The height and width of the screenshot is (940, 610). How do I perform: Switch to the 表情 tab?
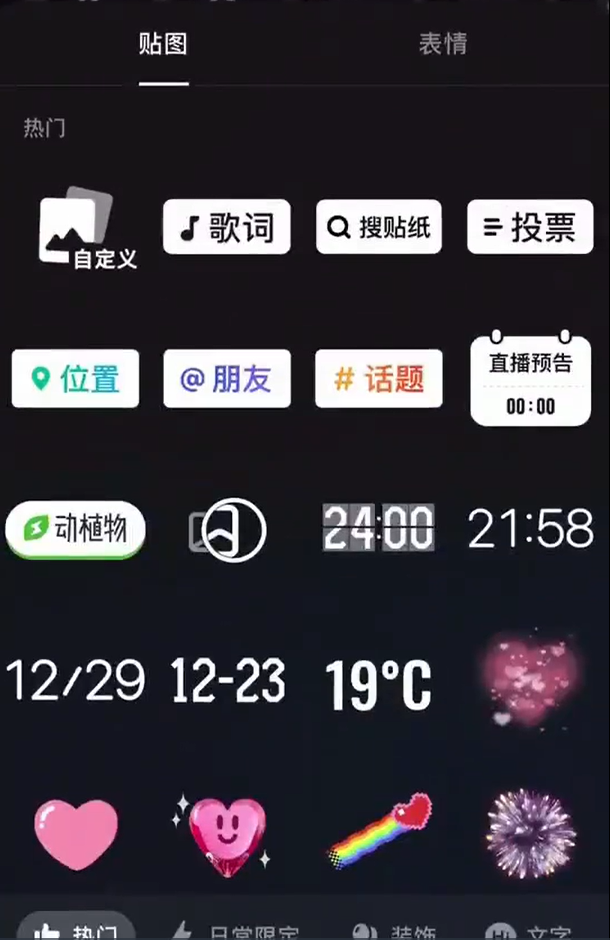[442, 44]
